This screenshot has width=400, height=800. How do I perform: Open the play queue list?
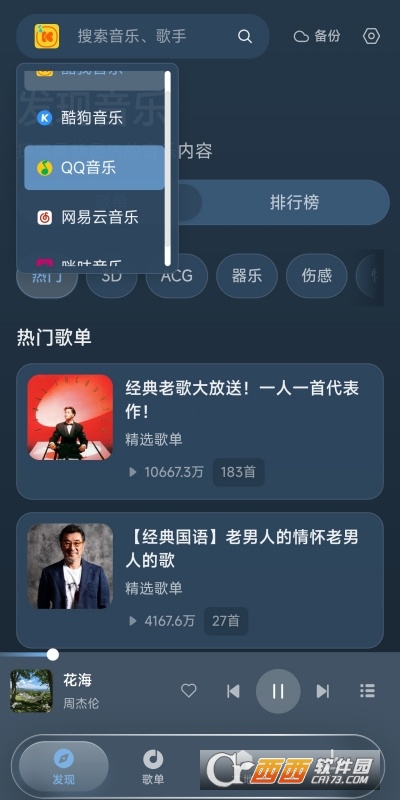pyautogui.click(x=367, y=691)
